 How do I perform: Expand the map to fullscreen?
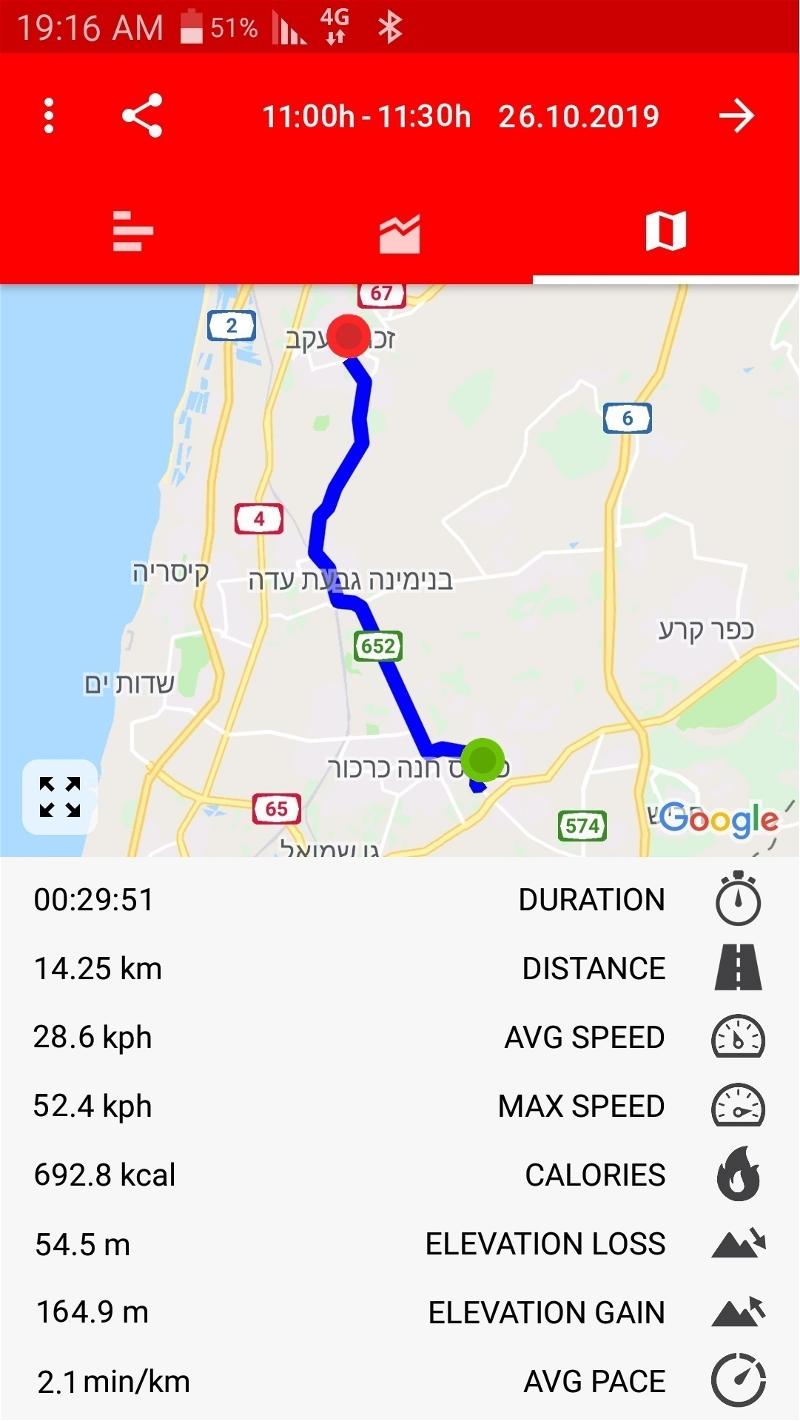tap(60, 797)
